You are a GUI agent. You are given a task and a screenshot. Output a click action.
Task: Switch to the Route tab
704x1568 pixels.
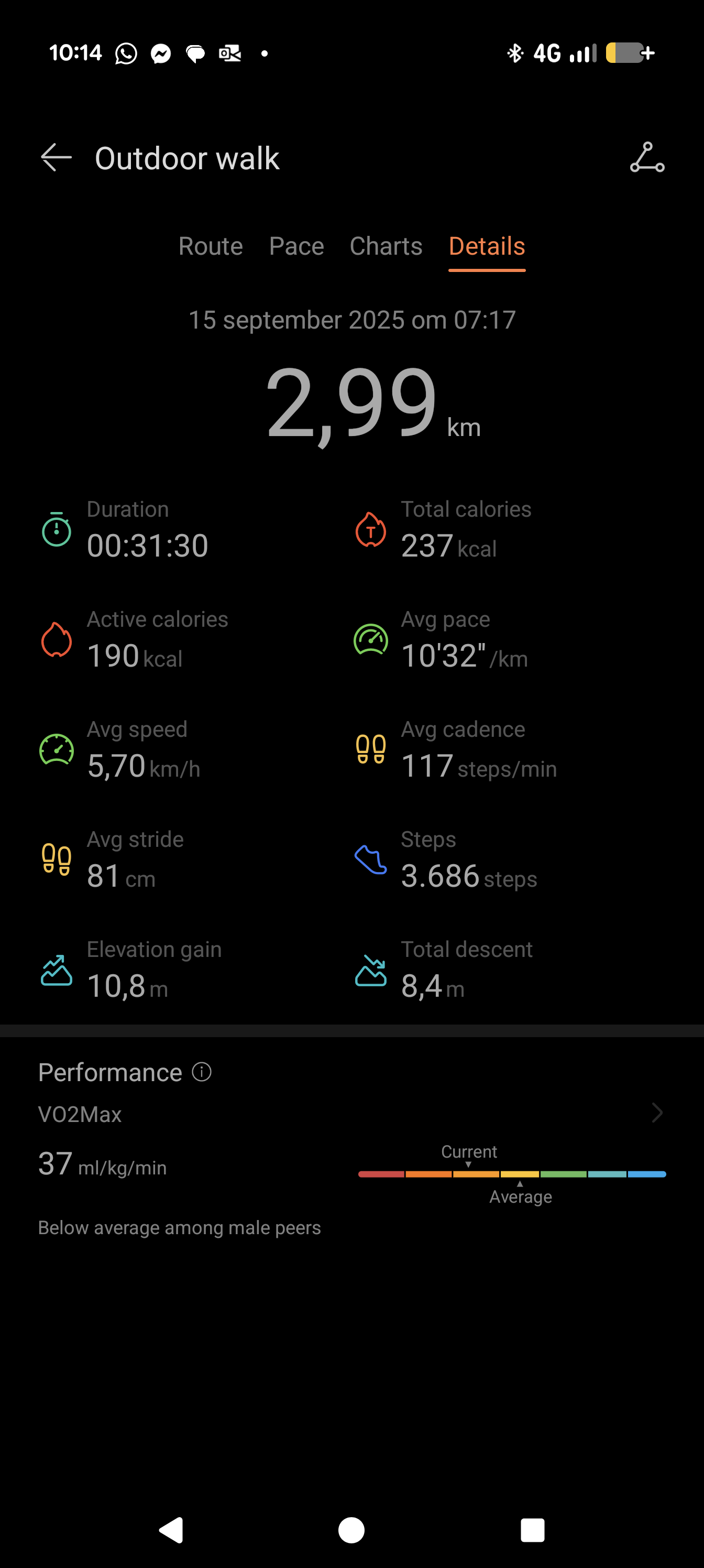(x=210, y=246)
